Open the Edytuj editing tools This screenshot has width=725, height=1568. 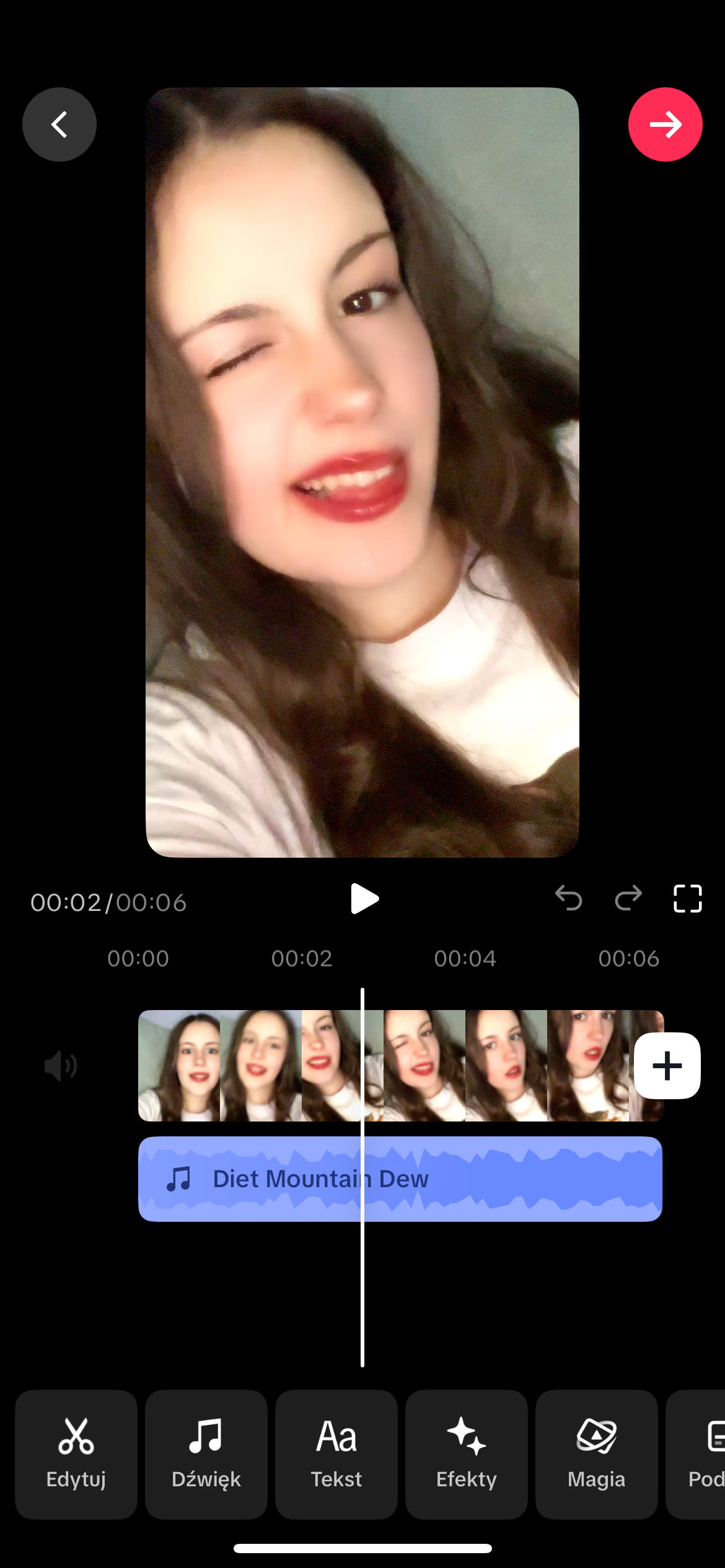pos(76,1454)
